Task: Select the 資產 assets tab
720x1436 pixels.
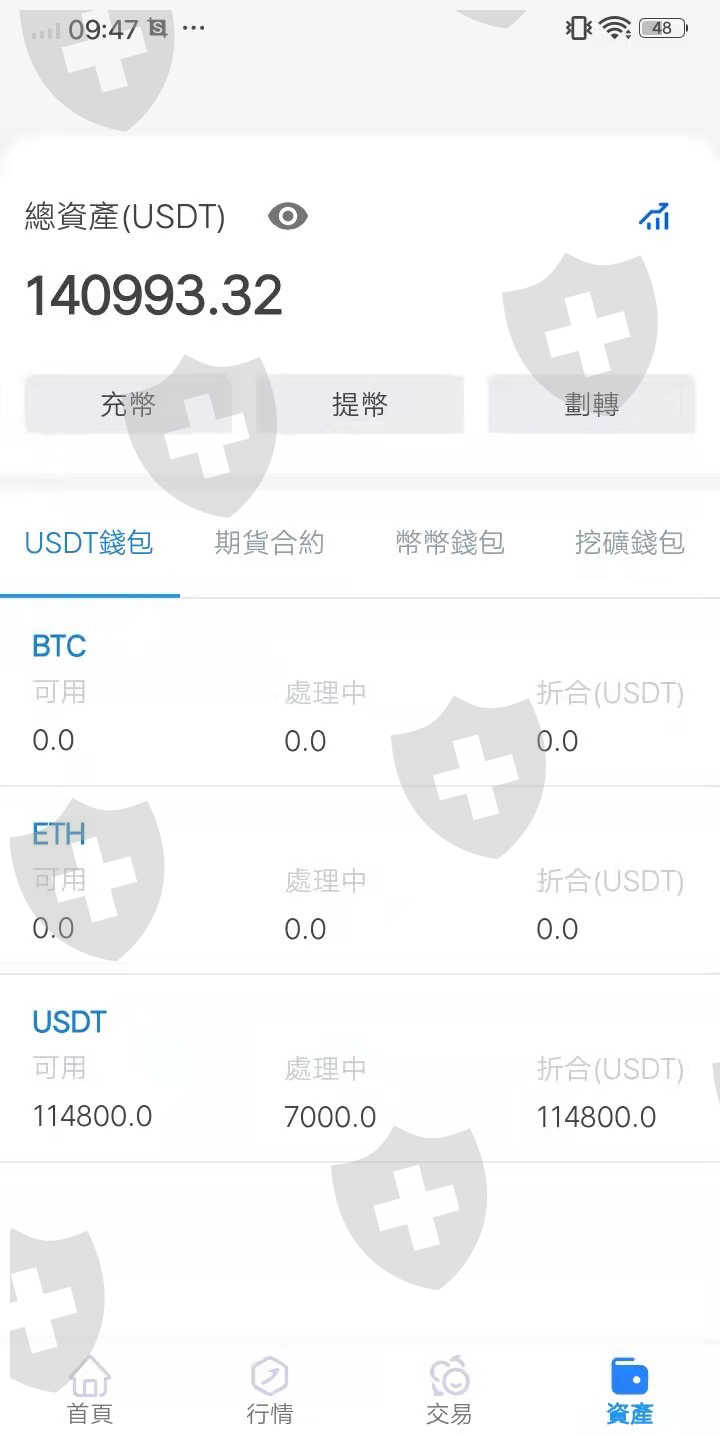Action: 629,1390
